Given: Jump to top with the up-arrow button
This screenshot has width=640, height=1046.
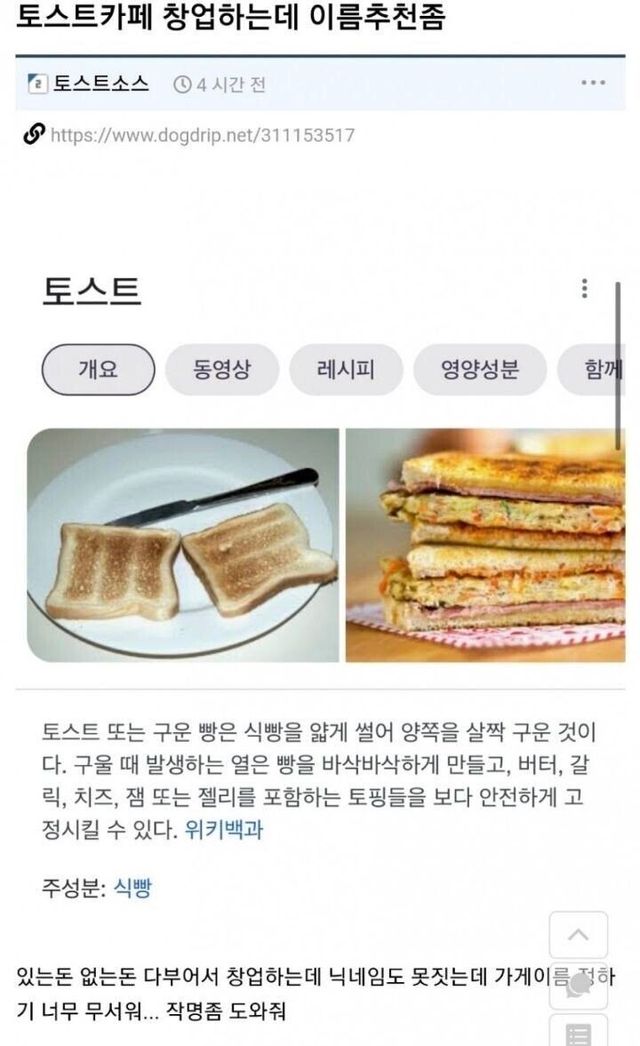Looking at the screenshot, I should [578, 935].
